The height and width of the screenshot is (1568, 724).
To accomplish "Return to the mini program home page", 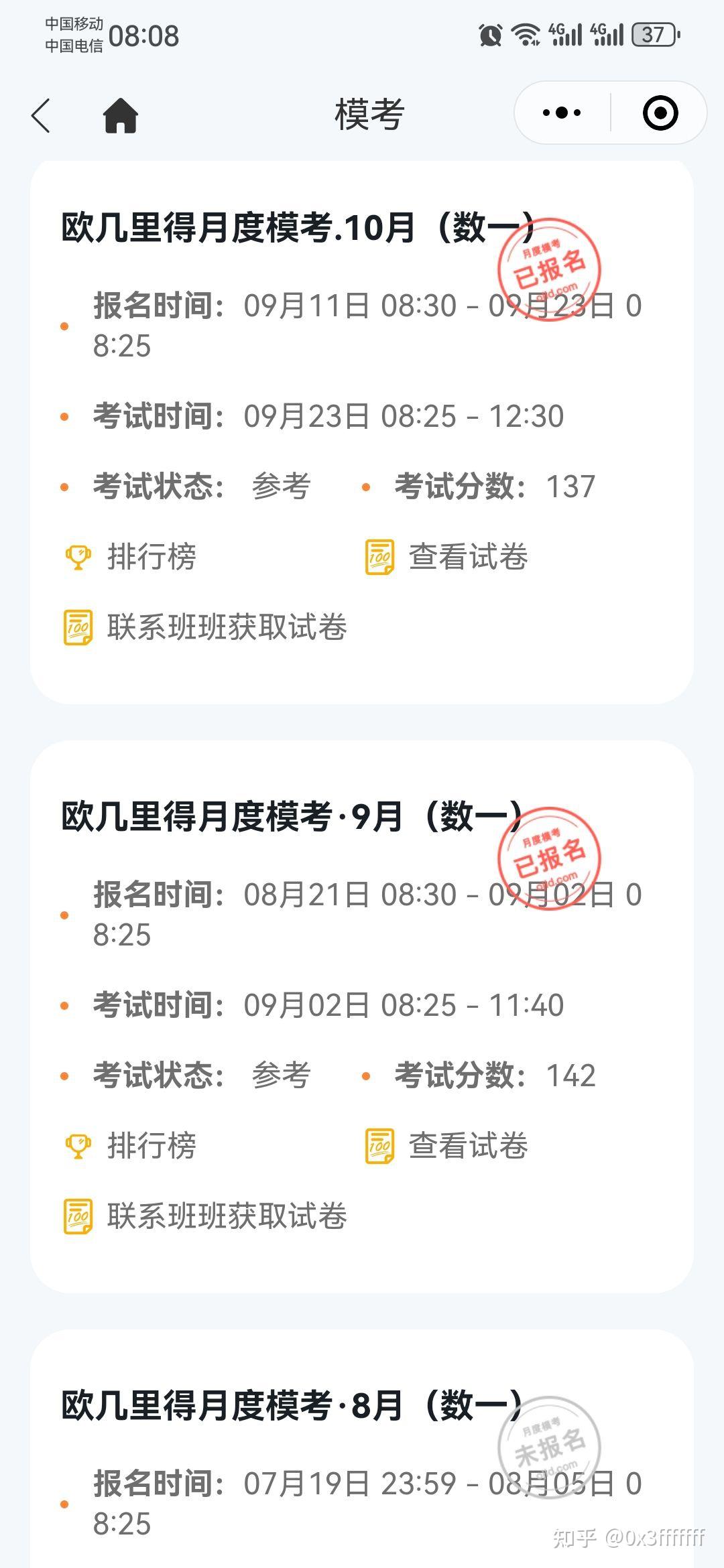I will click(121, 115).
